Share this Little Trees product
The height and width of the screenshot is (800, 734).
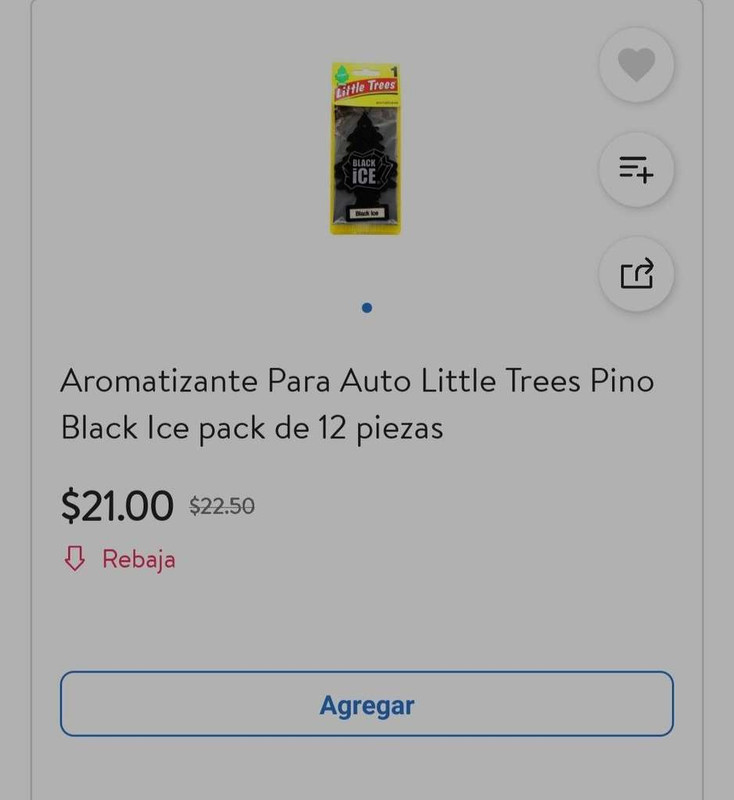click(x=636, y=273)
